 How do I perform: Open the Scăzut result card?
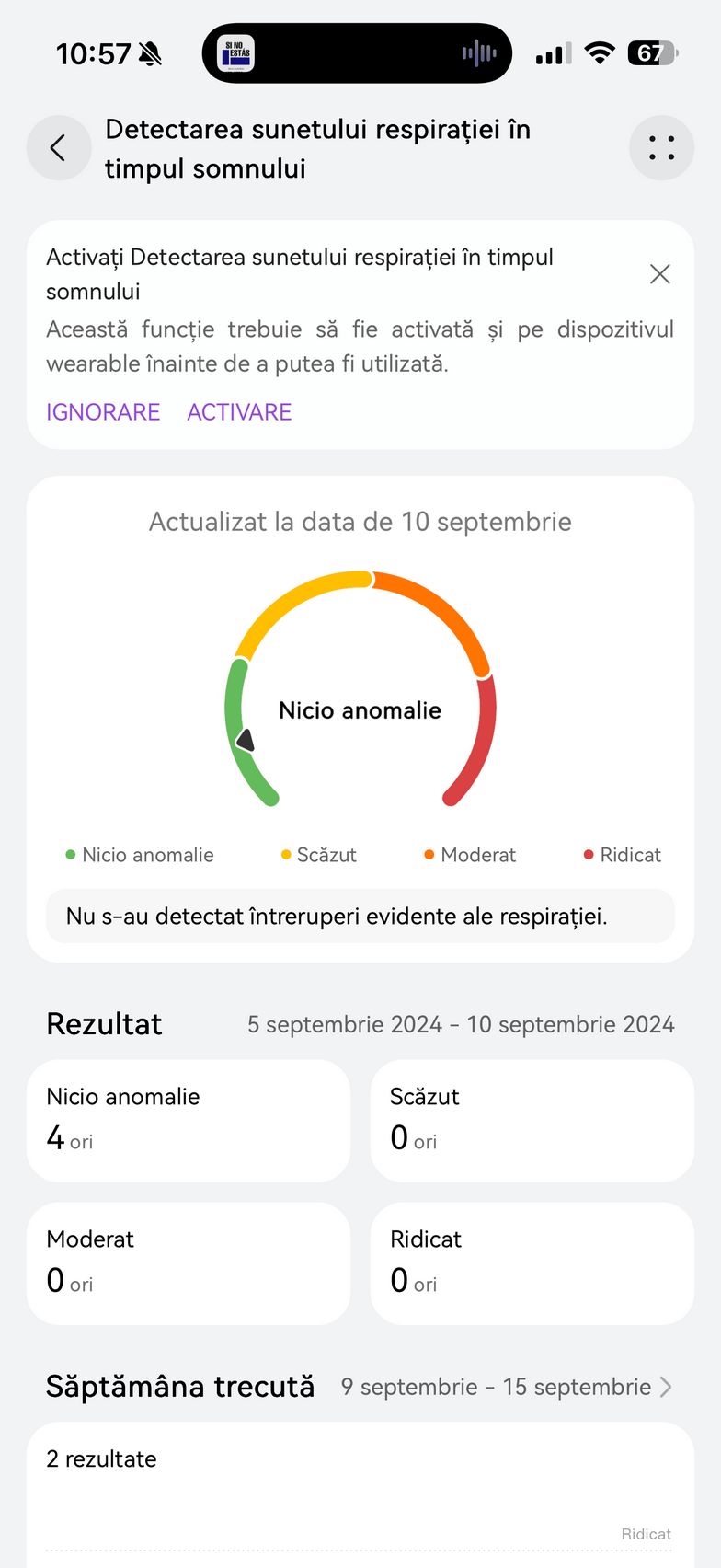(532, 1120)
